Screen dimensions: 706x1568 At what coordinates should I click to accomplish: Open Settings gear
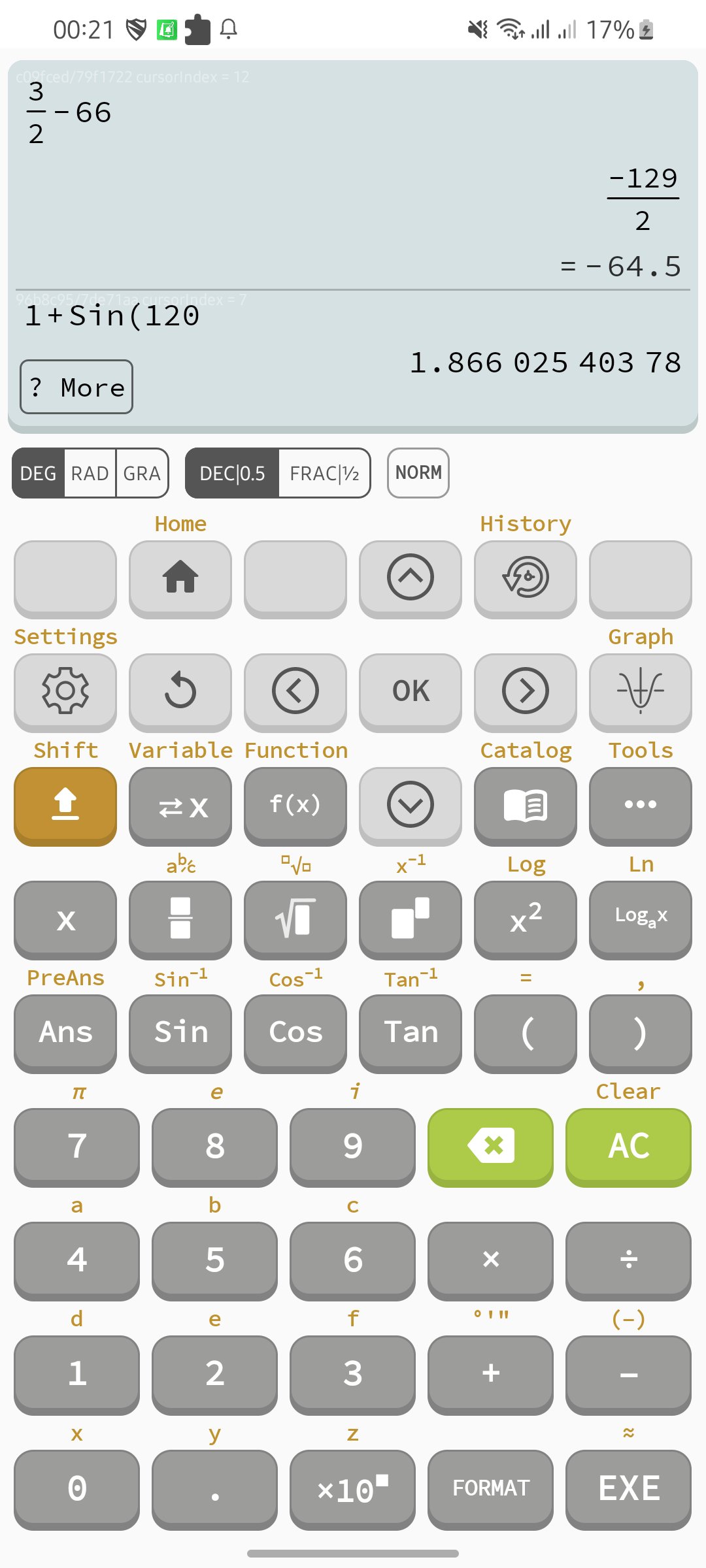65,691
